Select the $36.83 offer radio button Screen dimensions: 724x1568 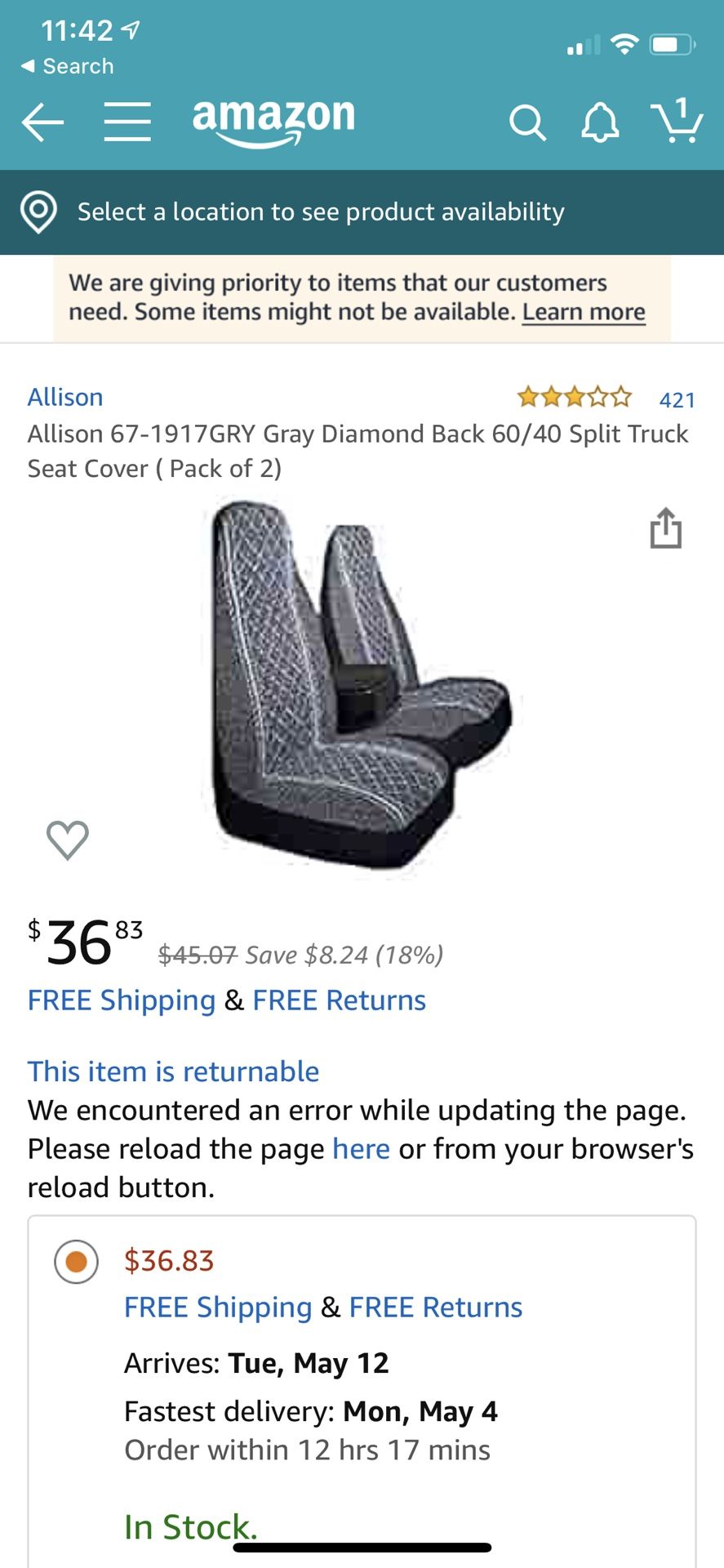point(75,1261)
